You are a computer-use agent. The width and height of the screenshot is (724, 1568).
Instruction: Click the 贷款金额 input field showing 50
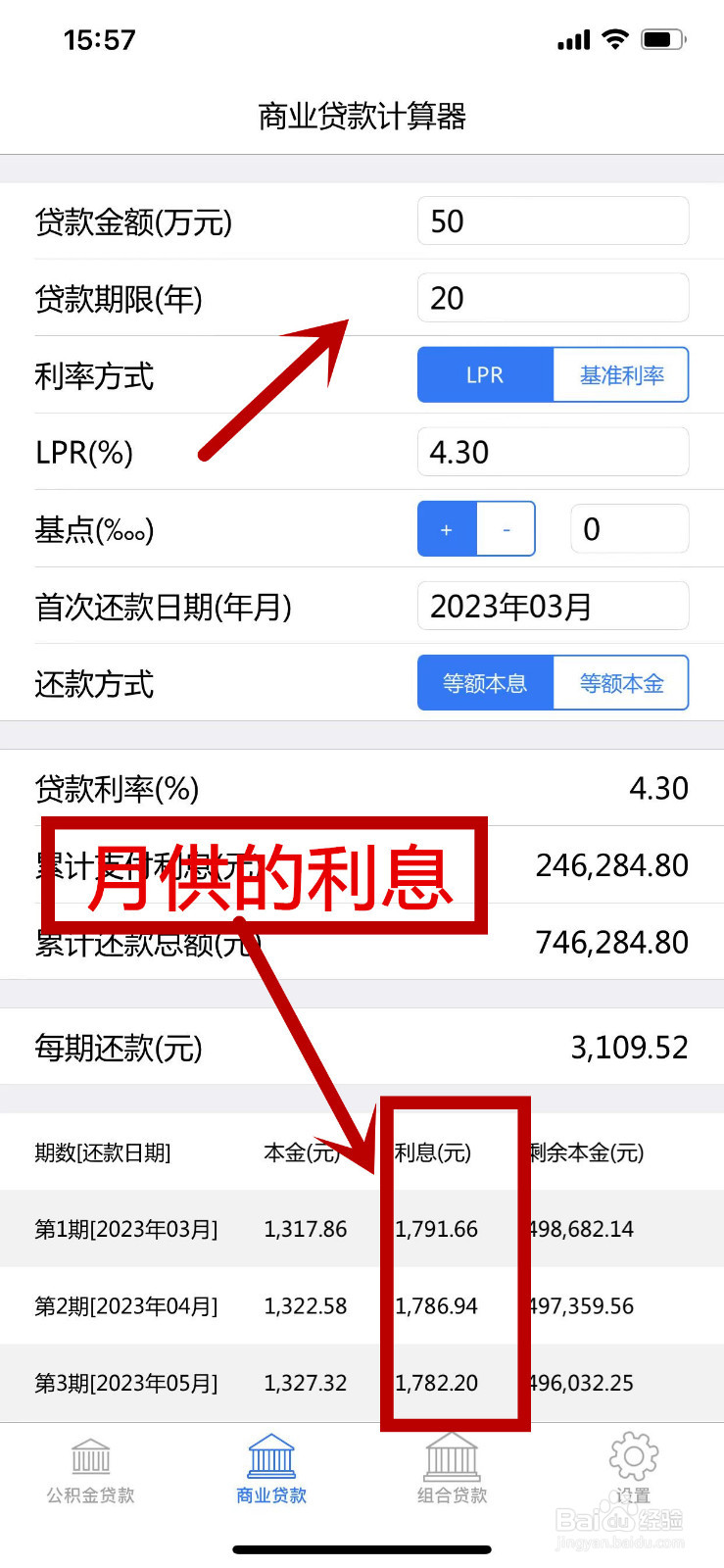pos(553,221)
